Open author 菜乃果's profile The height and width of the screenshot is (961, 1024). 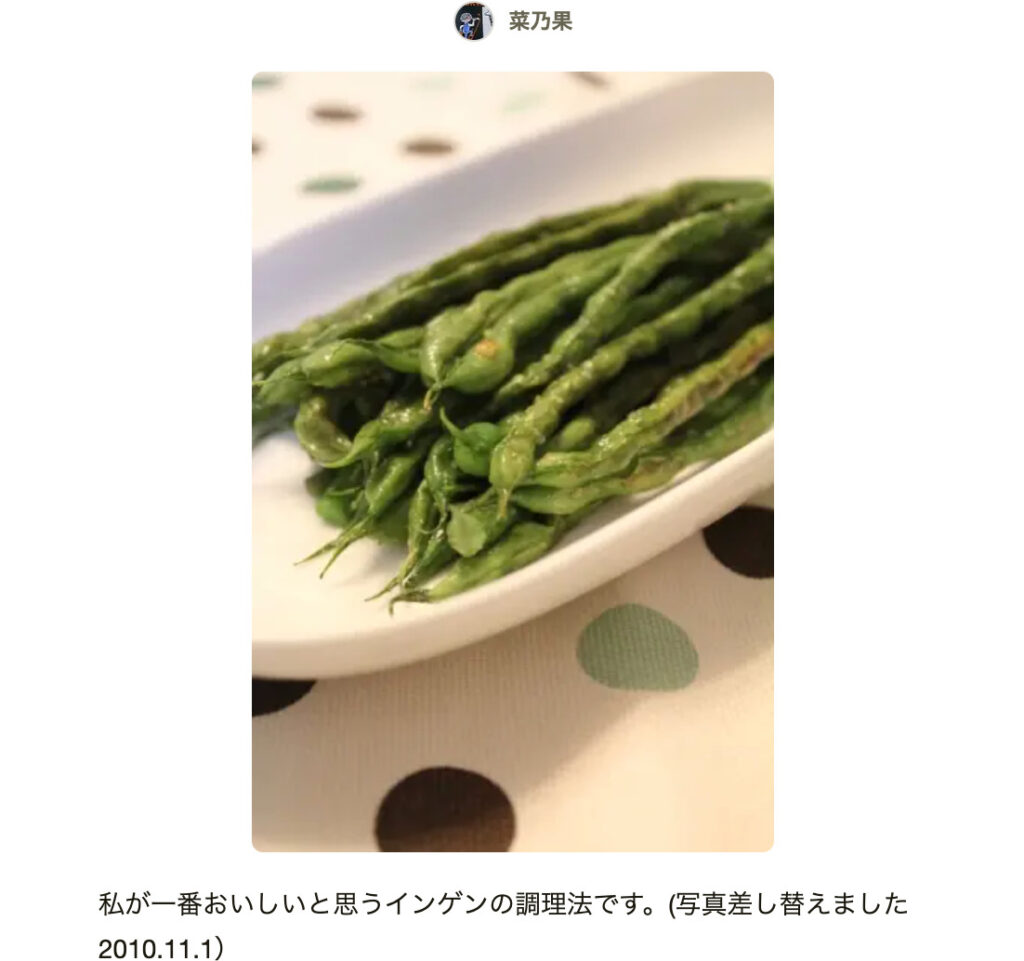539,22
